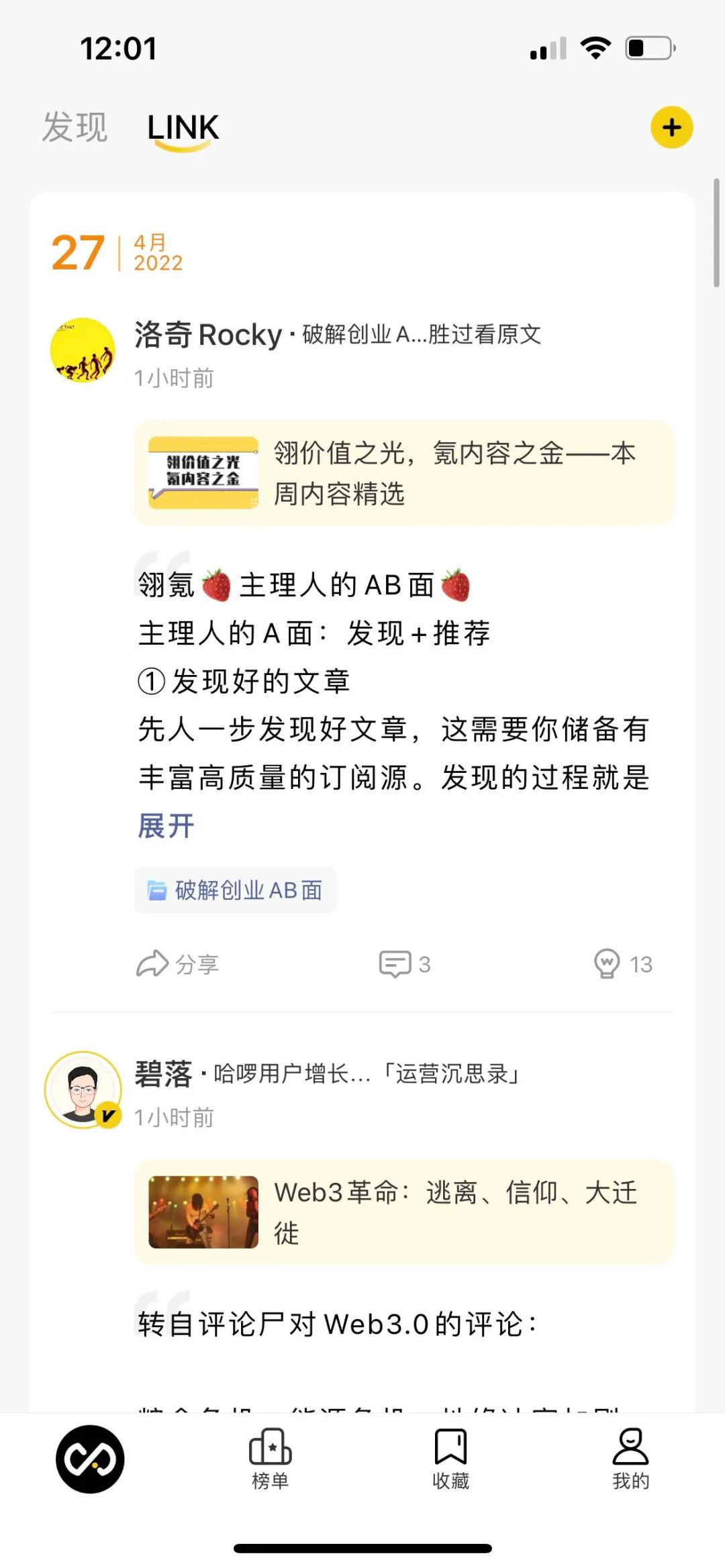The width and height of the screenshot is (725, 1568).
Task: View 碧落's profile avatar
Action: (83, 1089)
